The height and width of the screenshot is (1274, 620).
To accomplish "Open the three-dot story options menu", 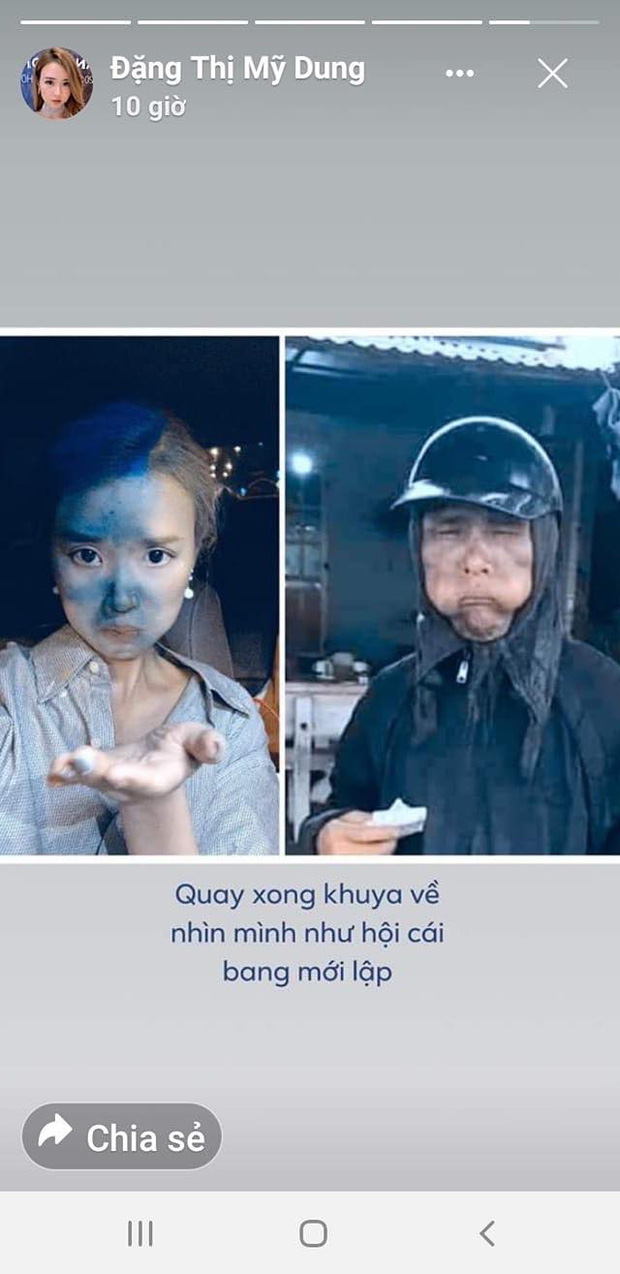I will click(460, 74).
